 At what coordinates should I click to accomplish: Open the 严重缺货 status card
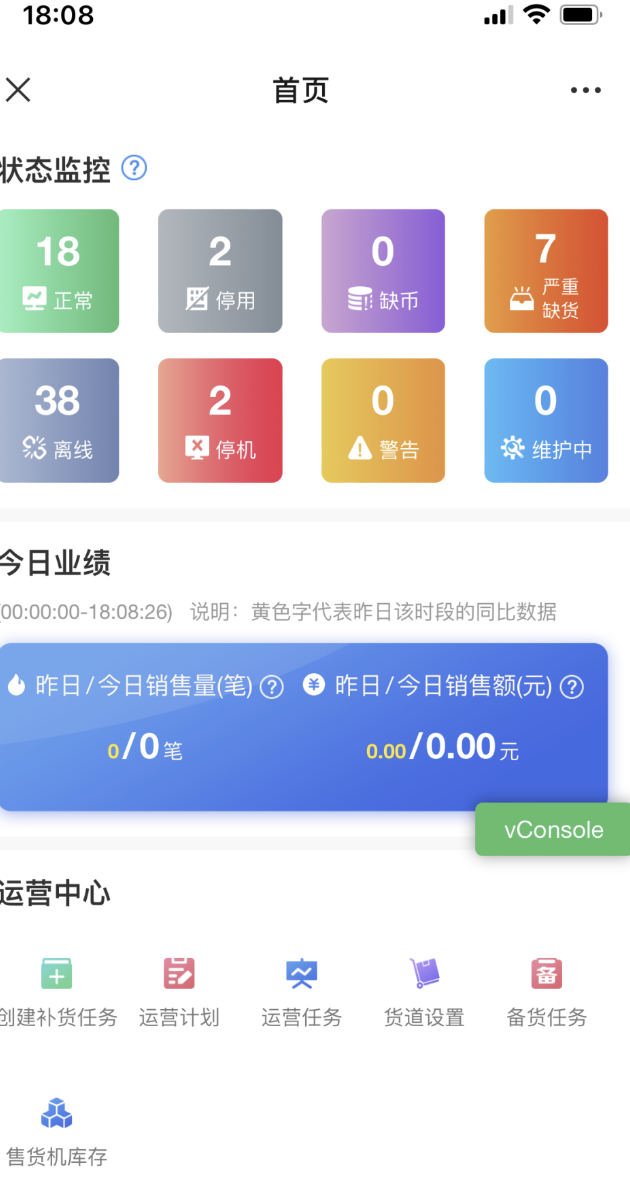pos(546,270)
